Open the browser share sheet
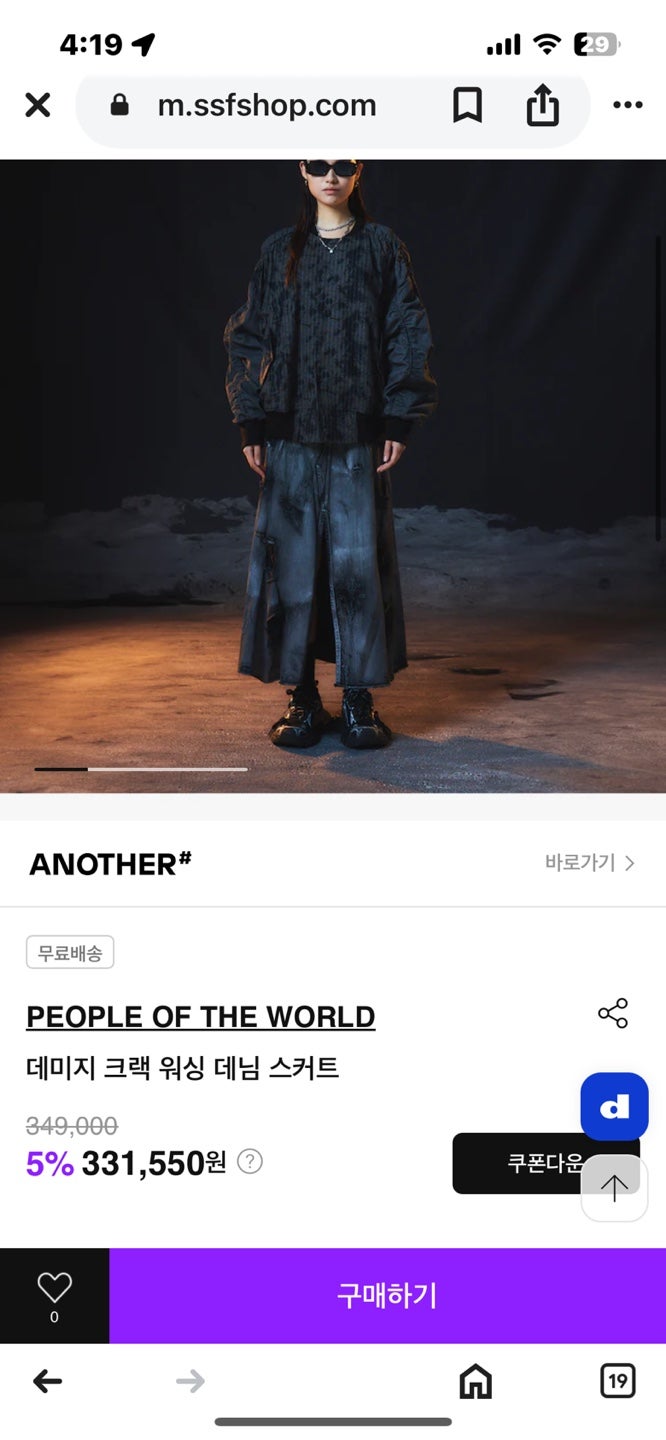Image resolution: width=666 pixels, height=1440 pixels. point(542,105)
